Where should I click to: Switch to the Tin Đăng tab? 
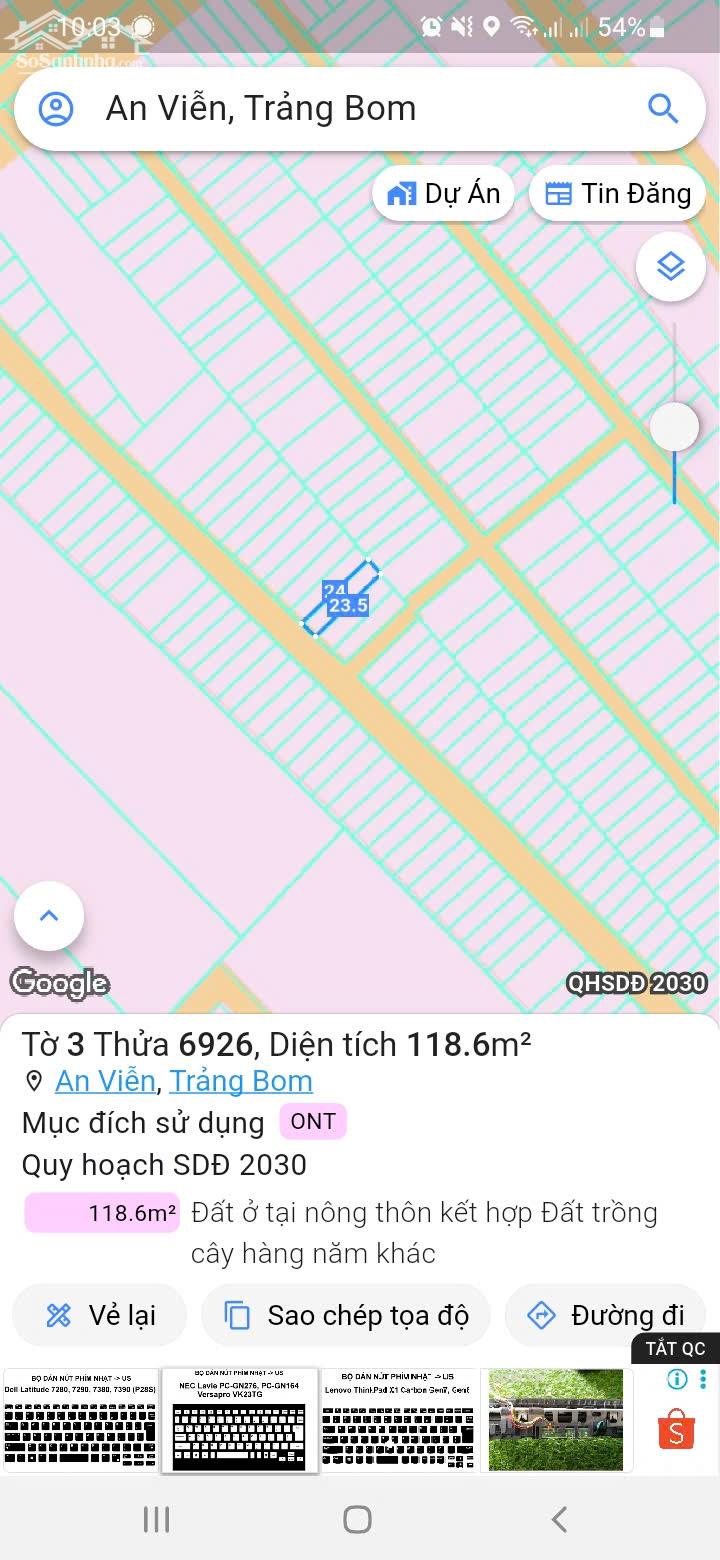616,193
